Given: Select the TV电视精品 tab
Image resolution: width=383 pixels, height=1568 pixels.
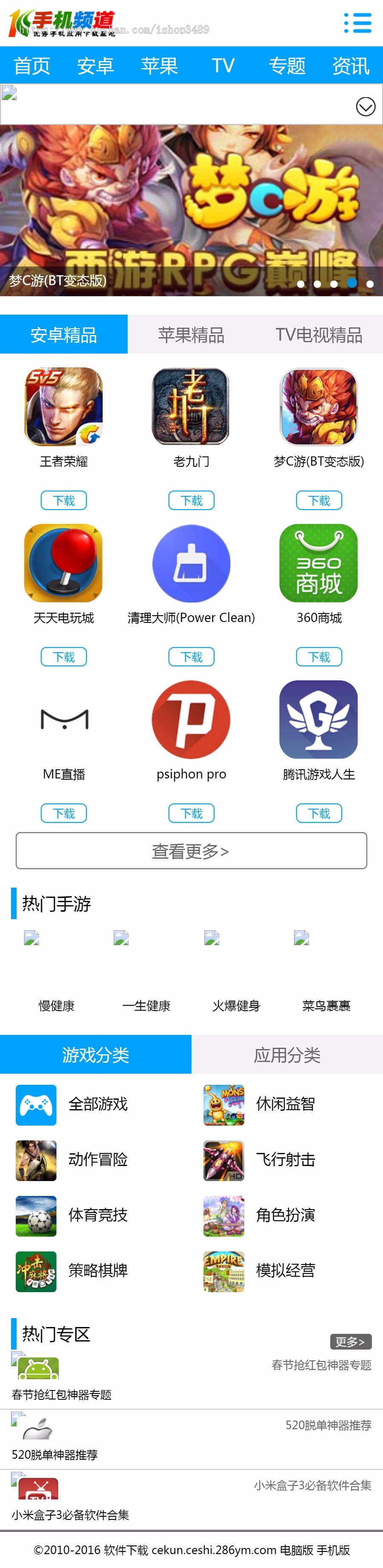Looking at the screenshot, I should coord(318,334).
